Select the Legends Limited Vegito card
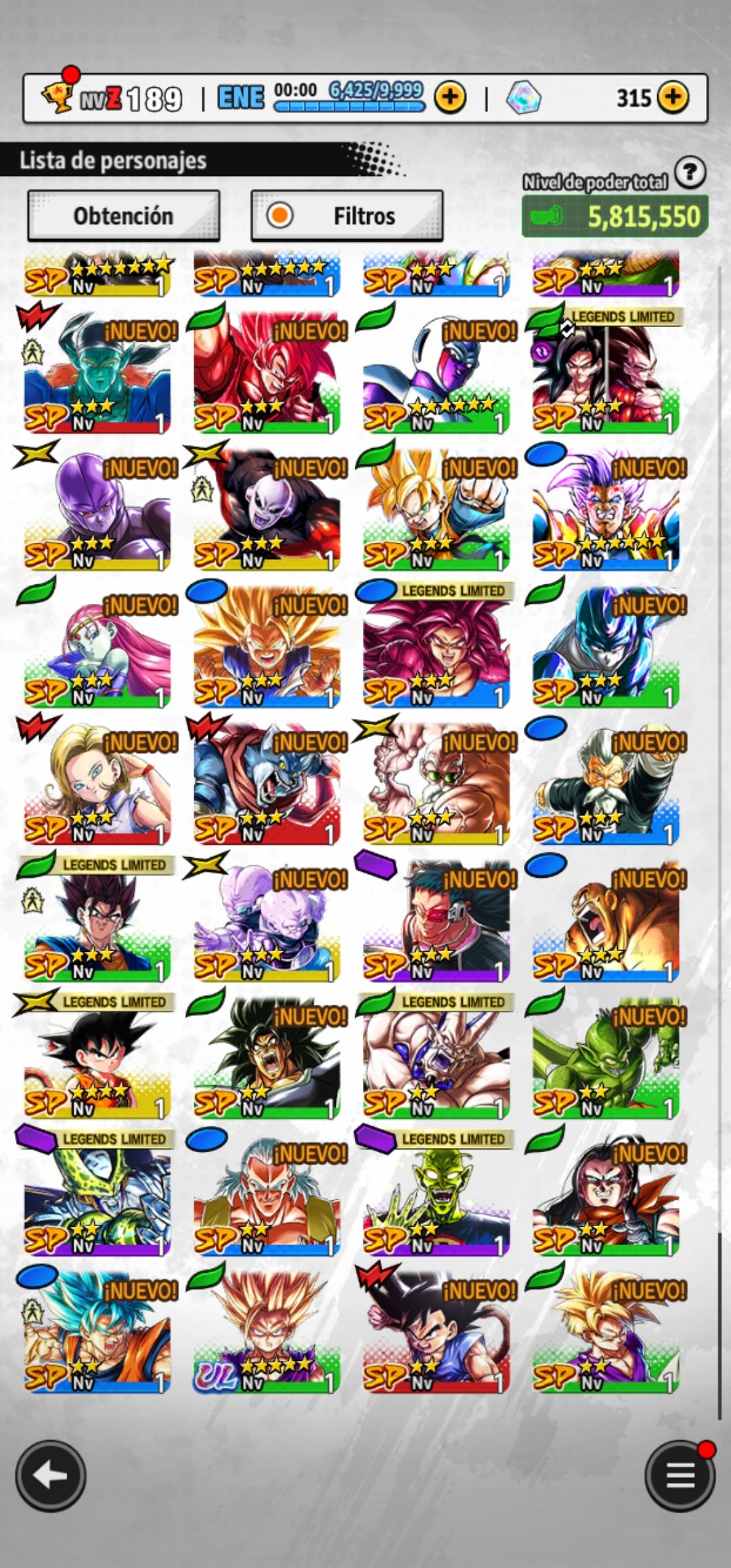Viewport: 731px width, 1568px height. [97, 922]
